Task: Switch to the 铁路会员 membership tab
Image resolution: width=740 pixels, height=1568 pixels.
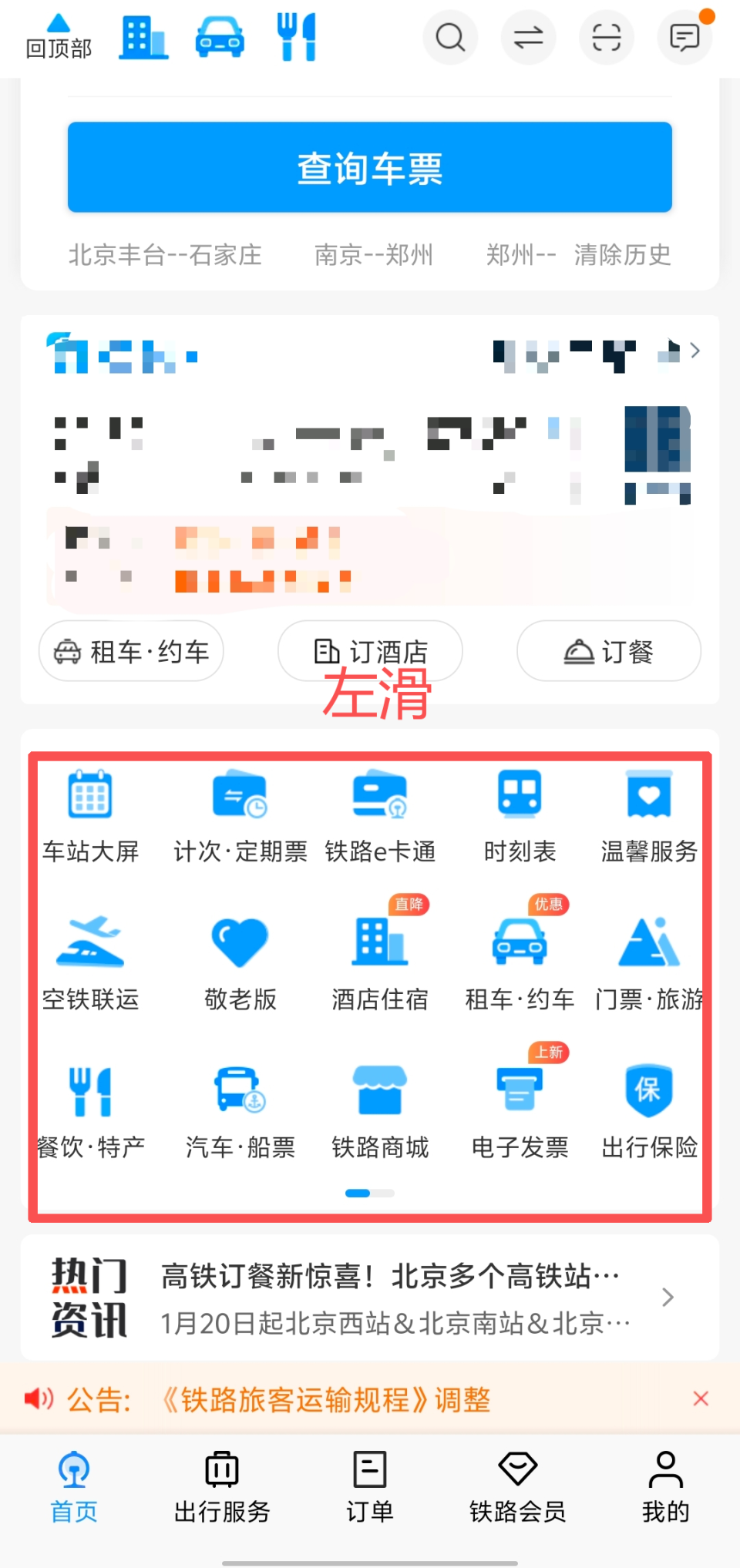Action: tap(517, 1487)
